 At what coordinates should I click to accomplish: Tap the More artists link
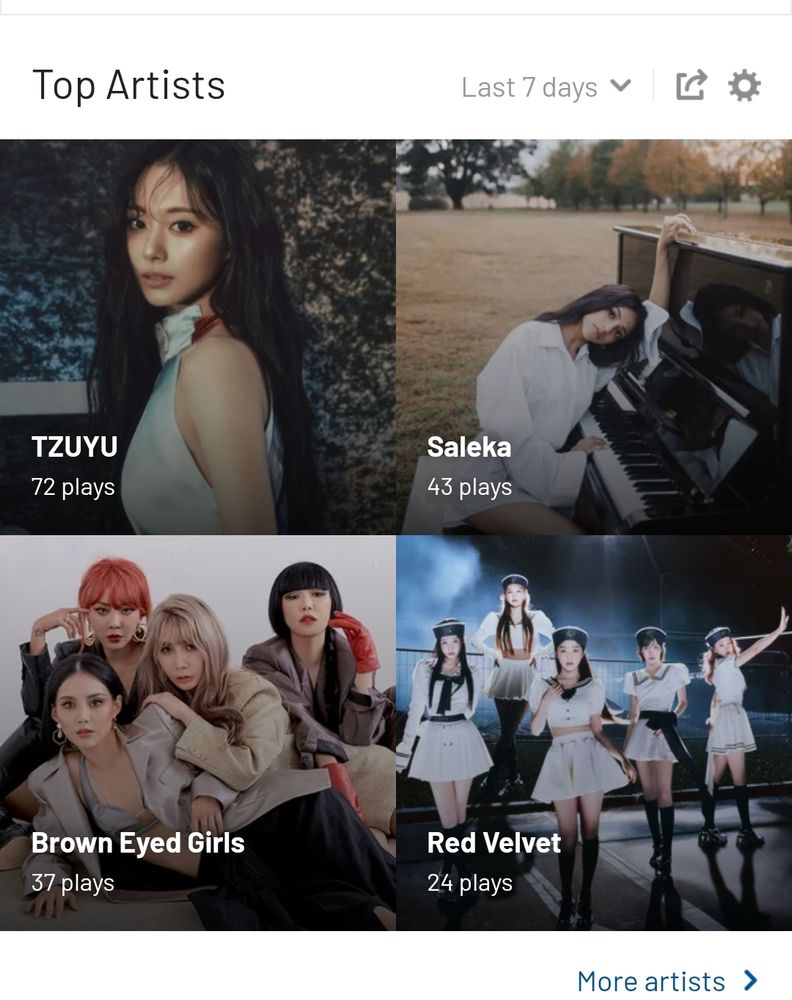[667, 981]
